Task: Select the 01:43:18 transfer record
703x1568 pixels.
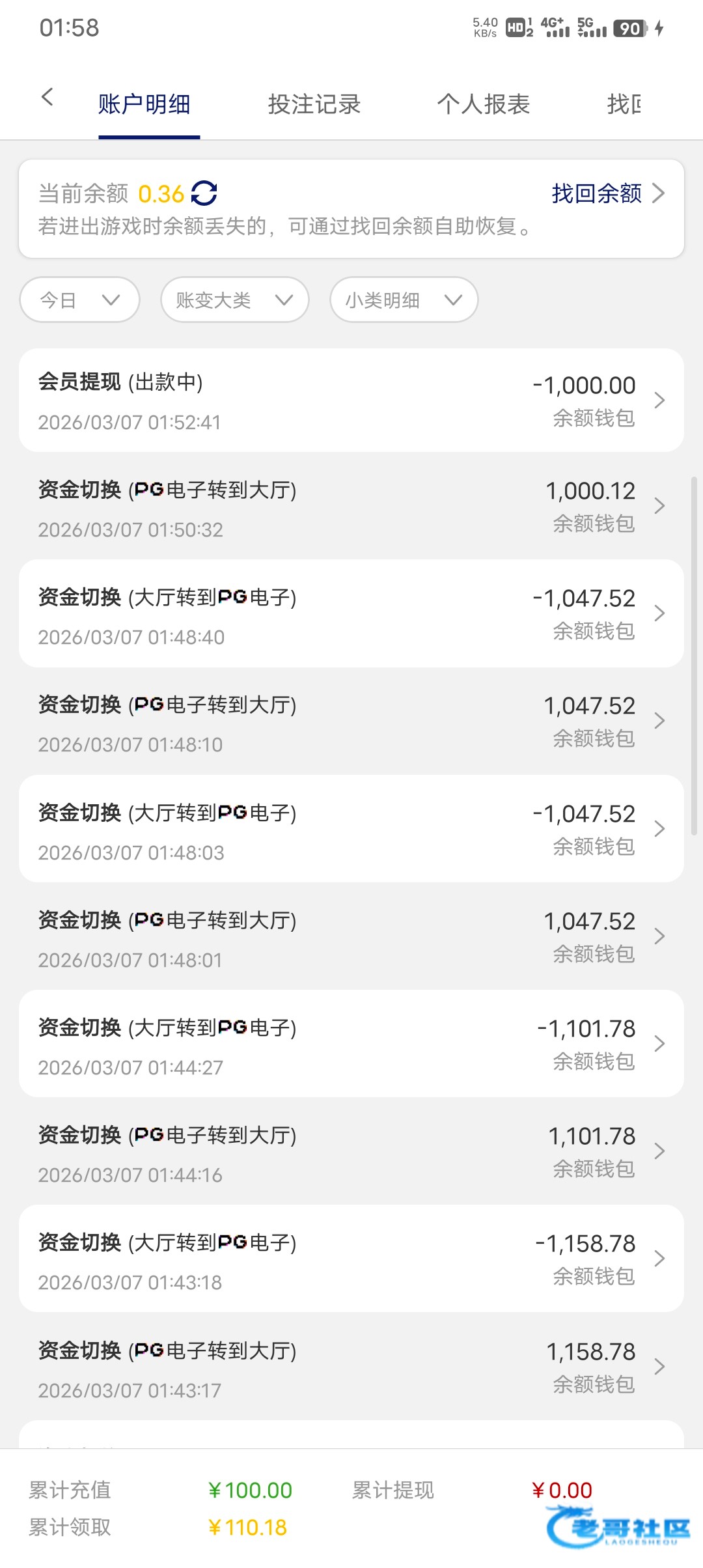Action: (x=351, y=1259)
